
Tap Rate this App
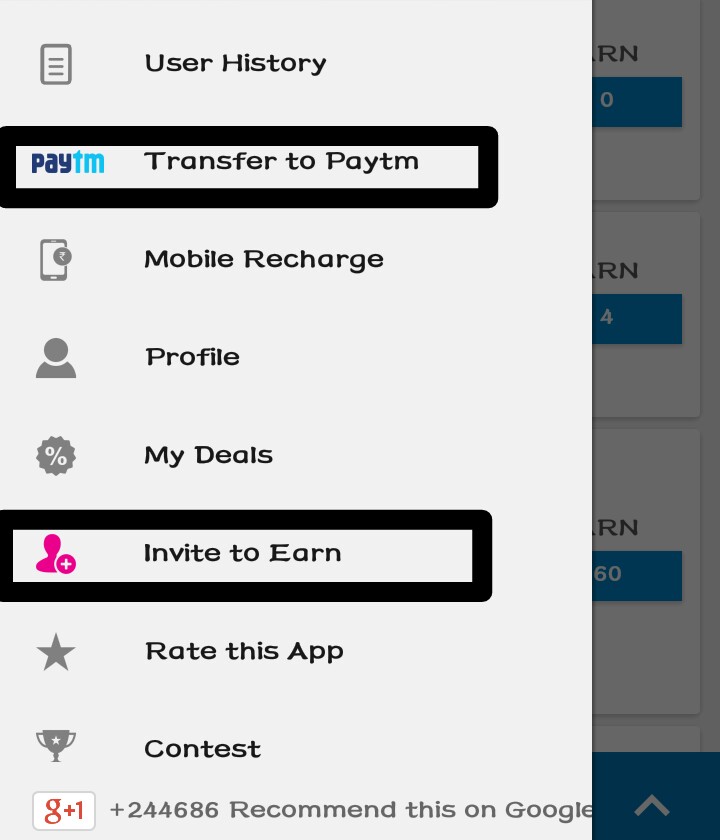tap(244, 651)
